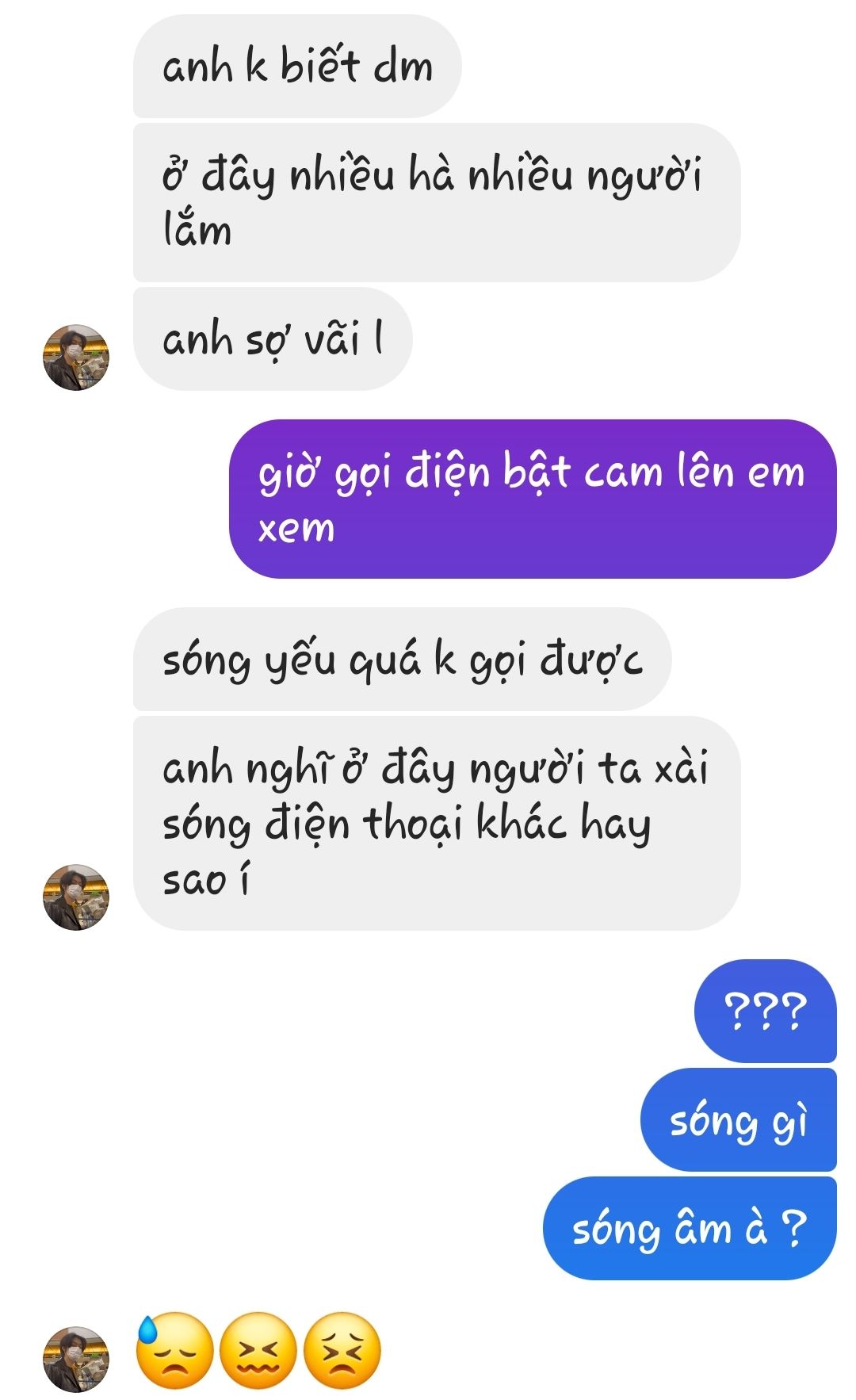This screenshot has height=1400, width=856.
Task: Tap the avatar next to "sao í" message
Action: pyautogui.click(x=76, y=897)
